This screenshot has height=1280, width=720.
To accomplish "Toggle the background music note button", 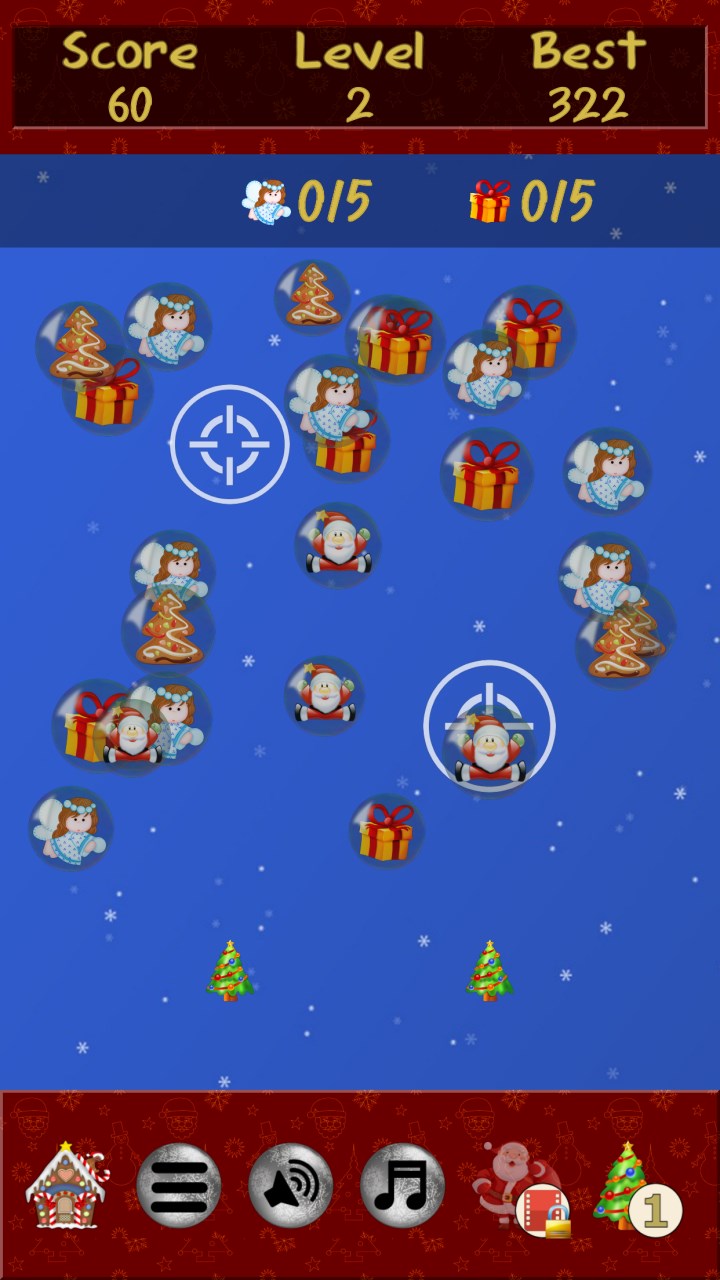I will point(402,1186).
